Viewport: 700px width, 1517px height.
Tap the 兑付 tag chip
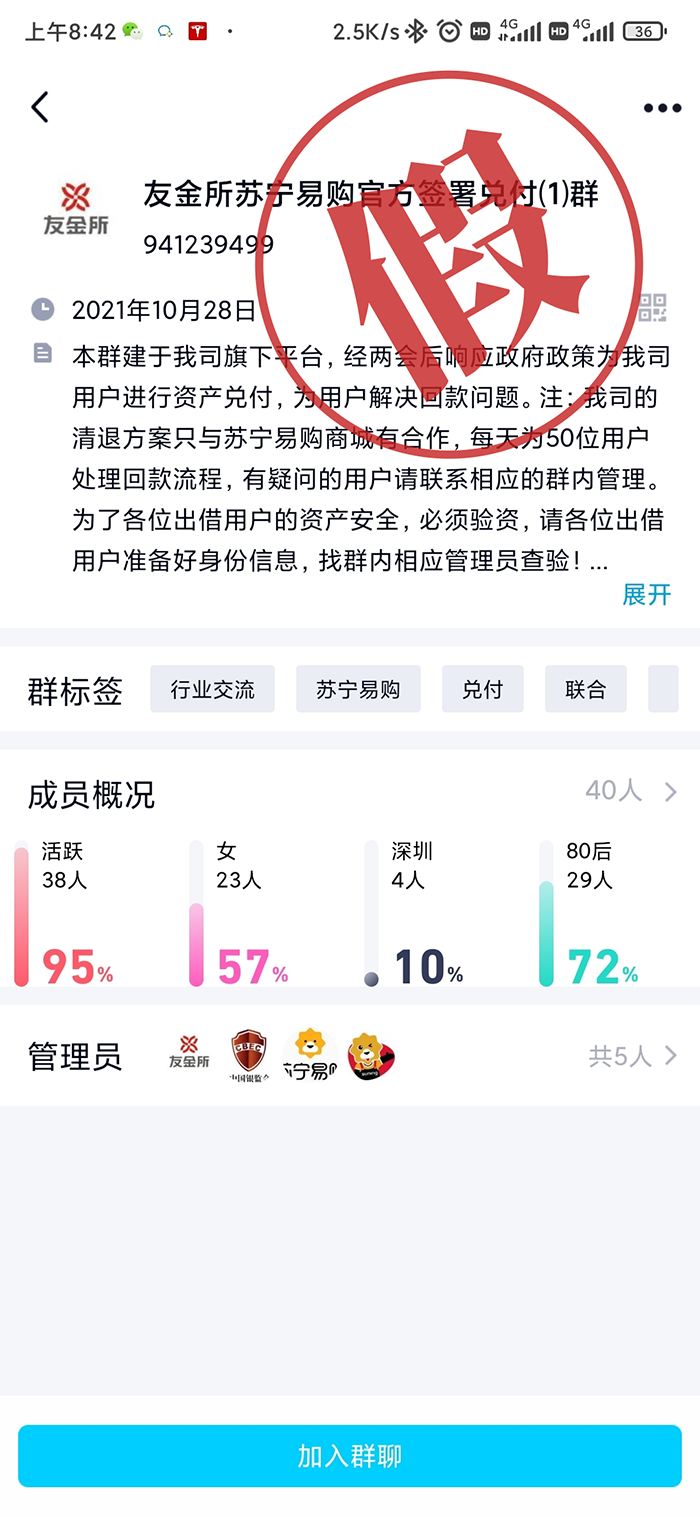482,689
